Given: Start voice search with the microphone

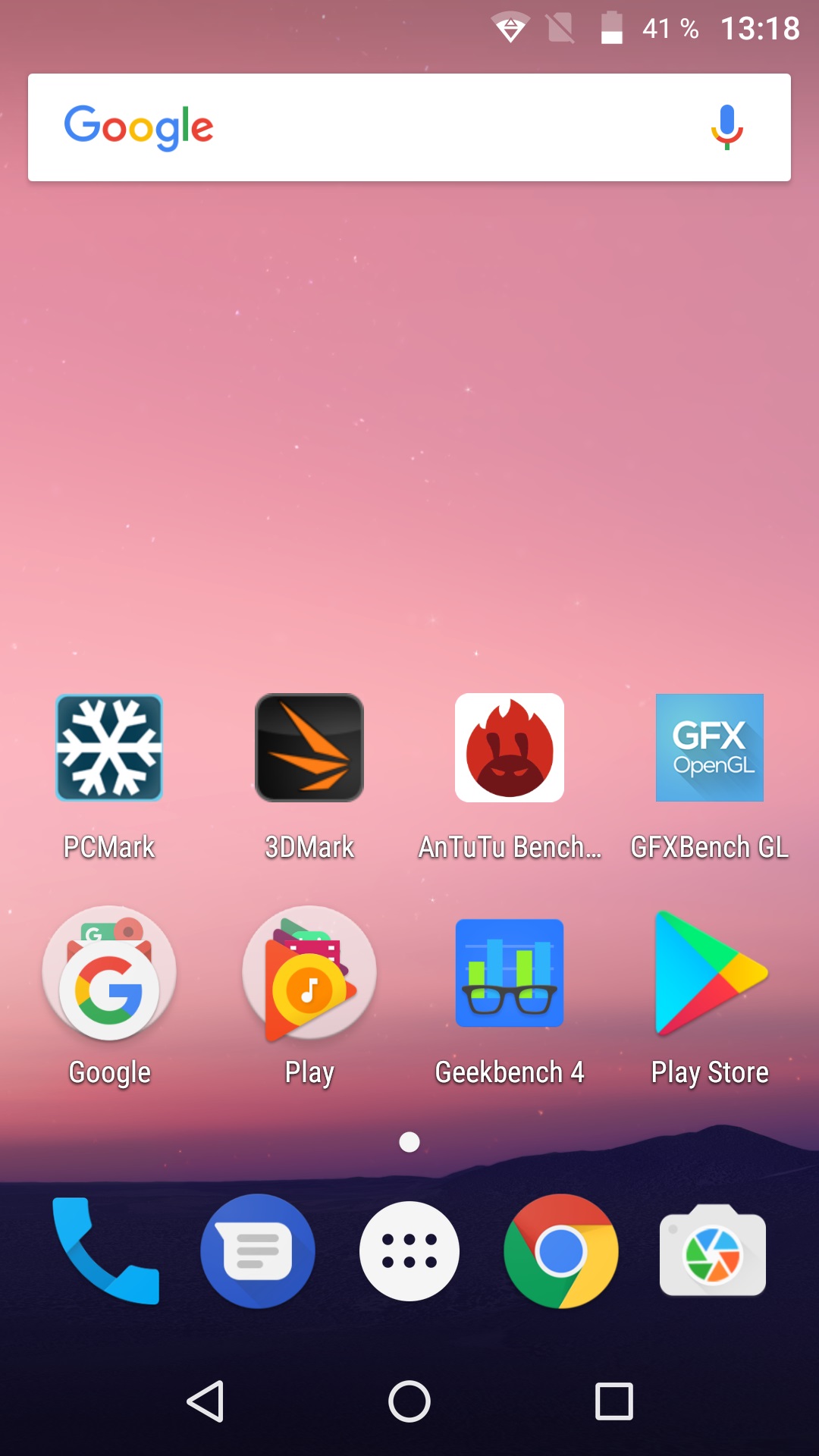Looking at the screenshot, I should click(726, 127).
